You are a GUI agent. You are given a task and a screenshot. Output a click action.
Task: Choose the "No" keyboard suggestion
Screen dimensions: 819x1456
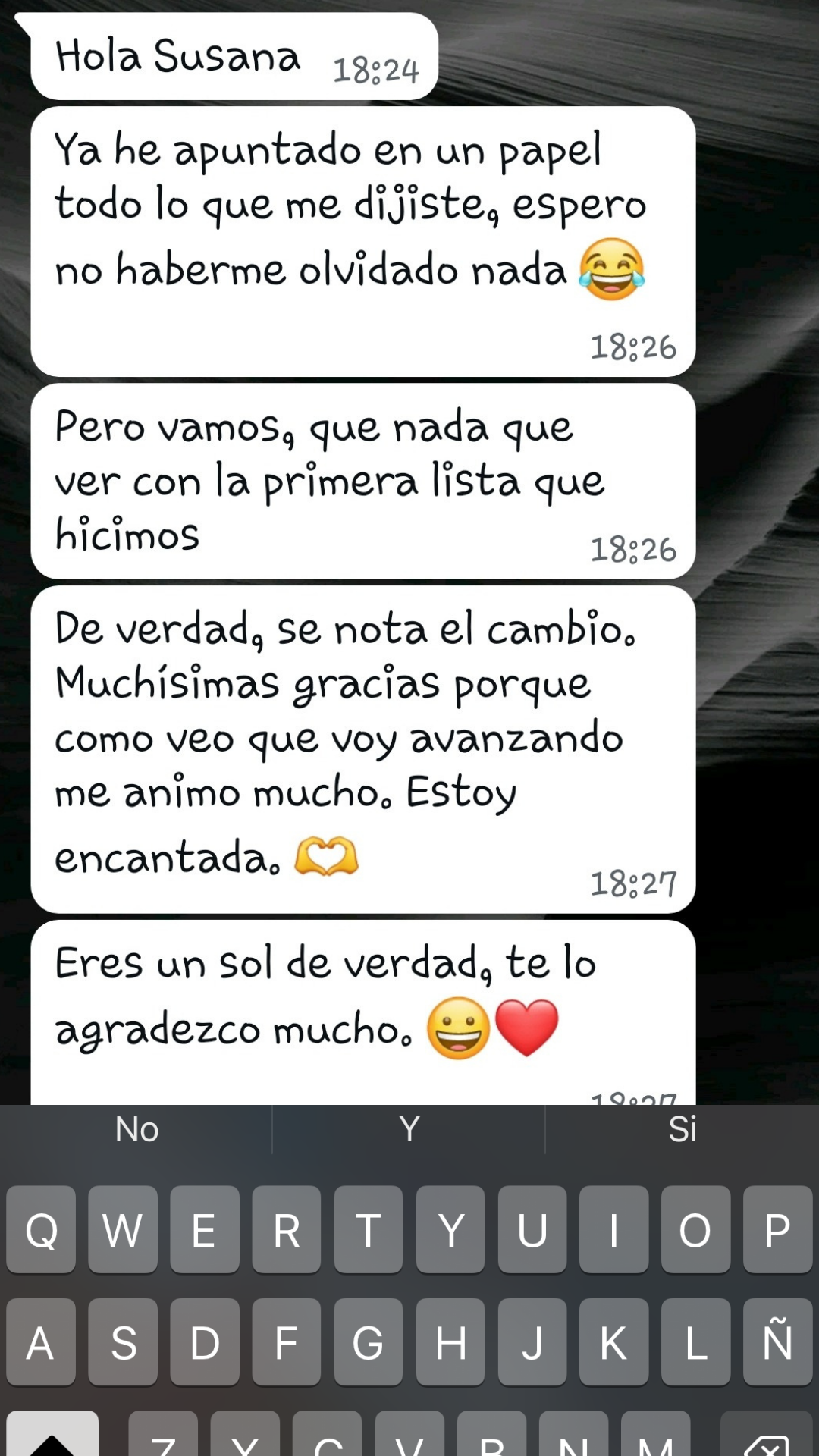pyautogui.click(x=136, y=1129)
